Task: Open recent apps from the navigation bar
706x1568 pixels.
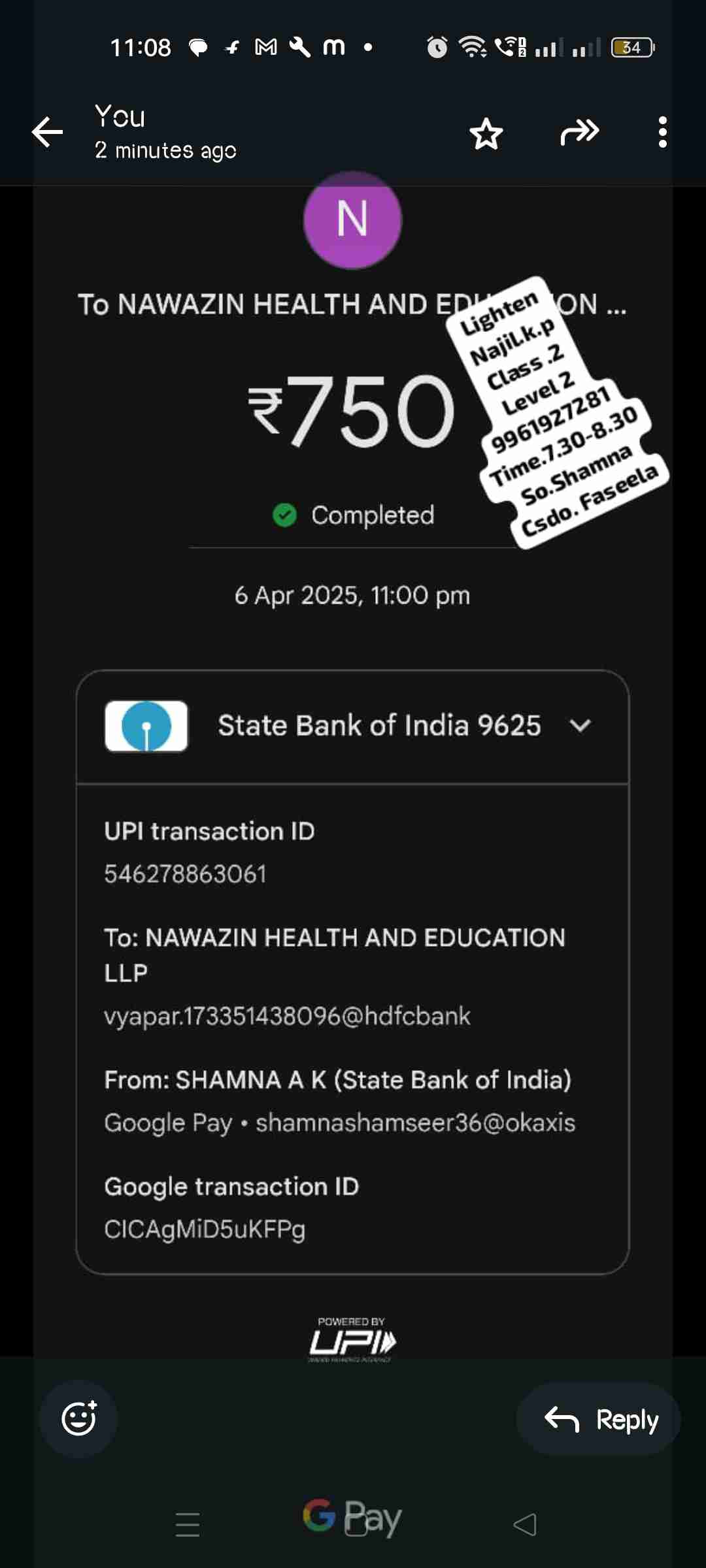Action: 188,1524
